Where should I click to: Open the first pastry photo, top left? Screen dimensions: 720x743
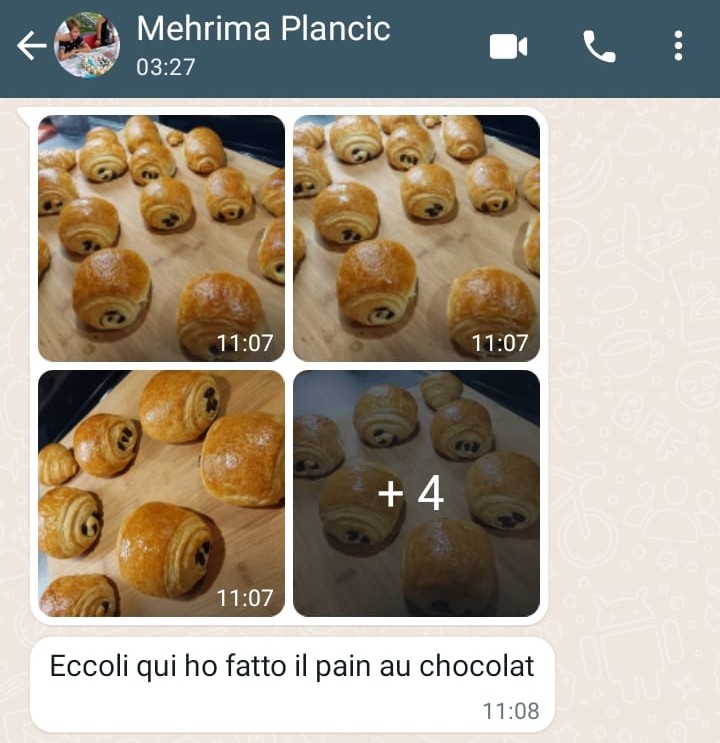coord(161,238)
